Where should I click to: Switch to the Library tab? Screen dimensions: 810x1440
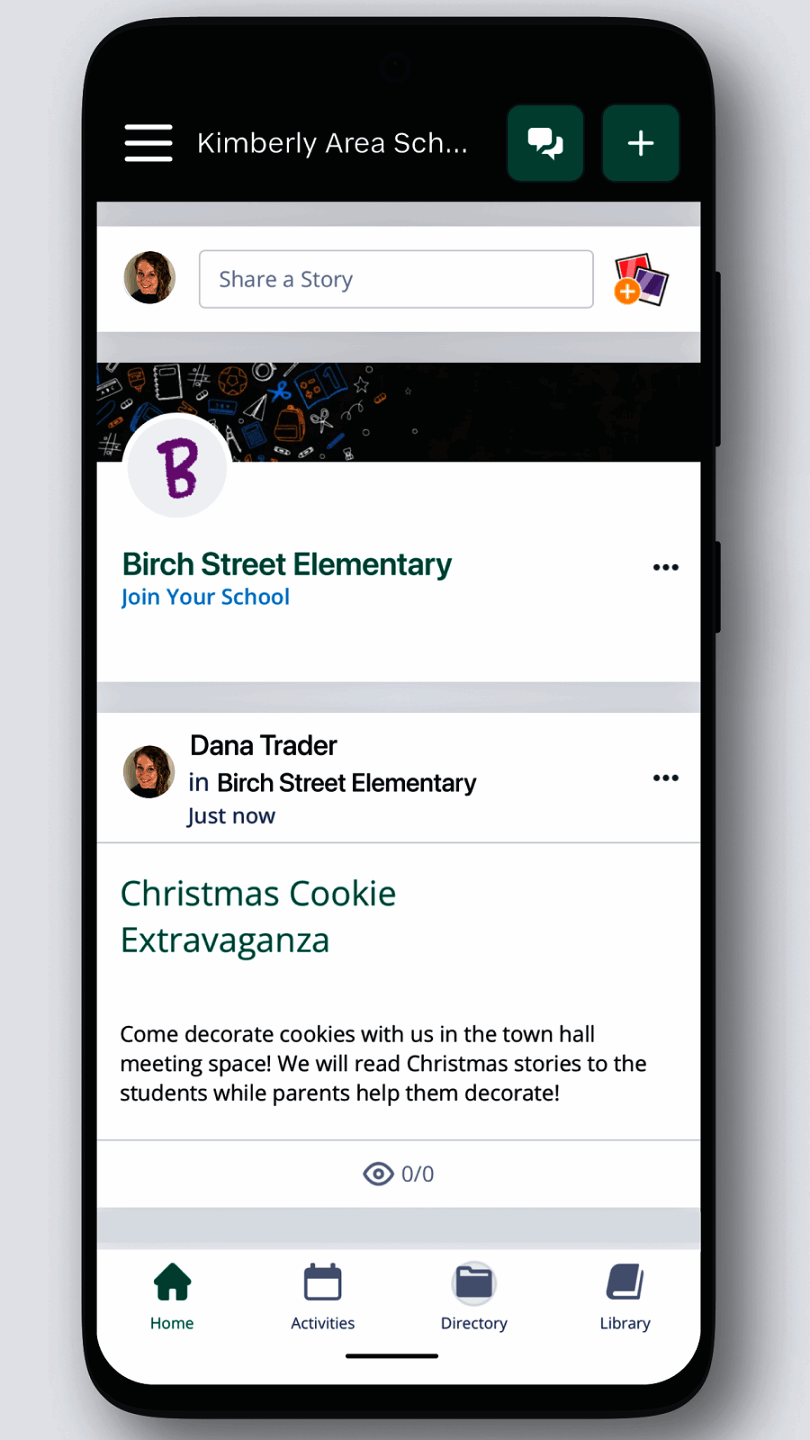625,1295
